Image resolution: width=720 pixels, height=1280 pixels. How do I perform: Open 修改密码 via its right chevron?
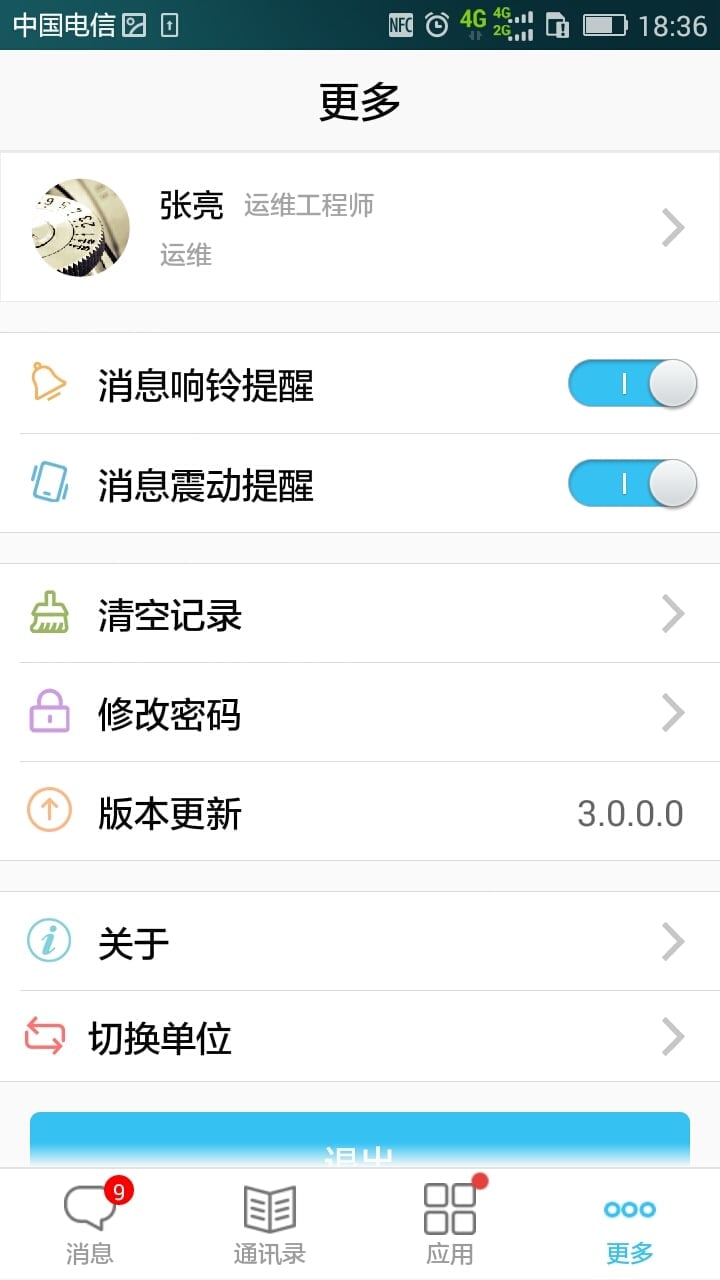pyautogui.click(x=671, y=712)
